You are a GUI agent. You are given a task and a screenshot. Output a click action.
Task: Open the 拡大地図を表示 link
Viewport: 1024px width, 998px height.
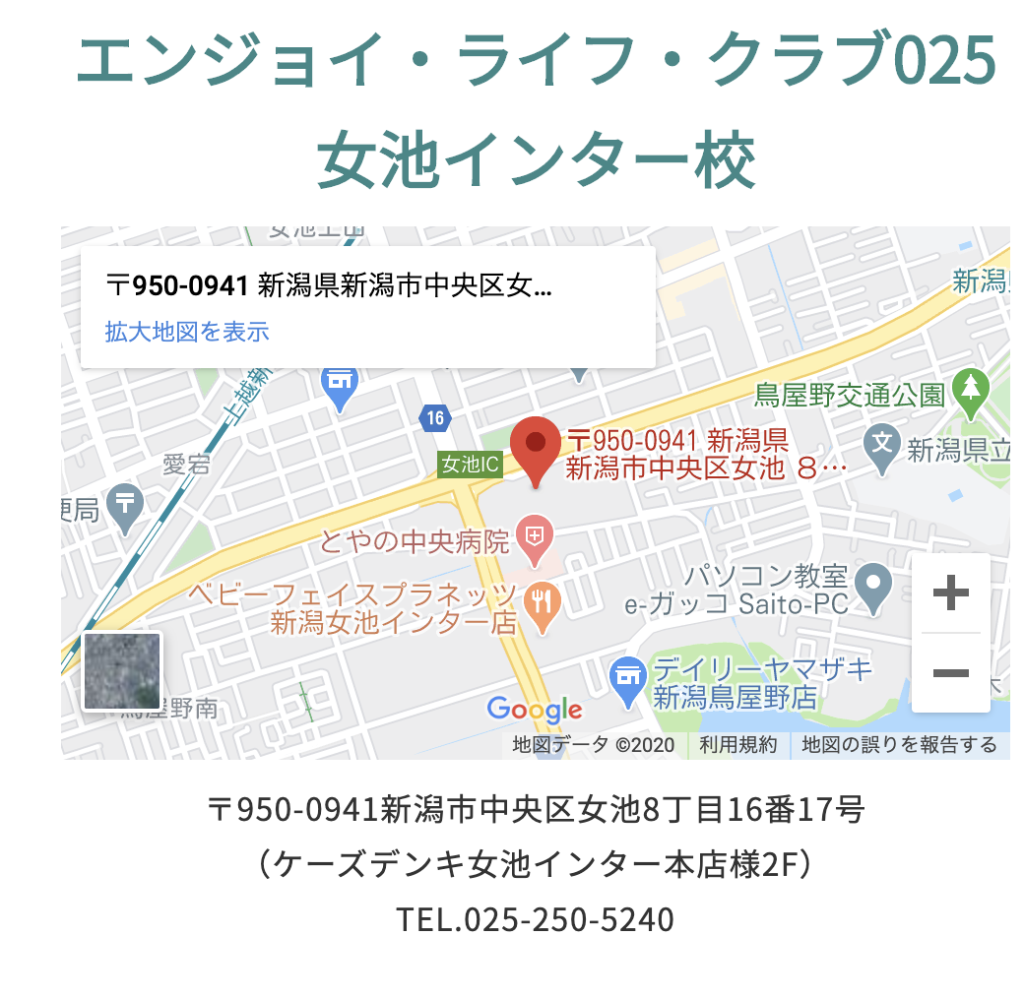click(x=187, y=332)
